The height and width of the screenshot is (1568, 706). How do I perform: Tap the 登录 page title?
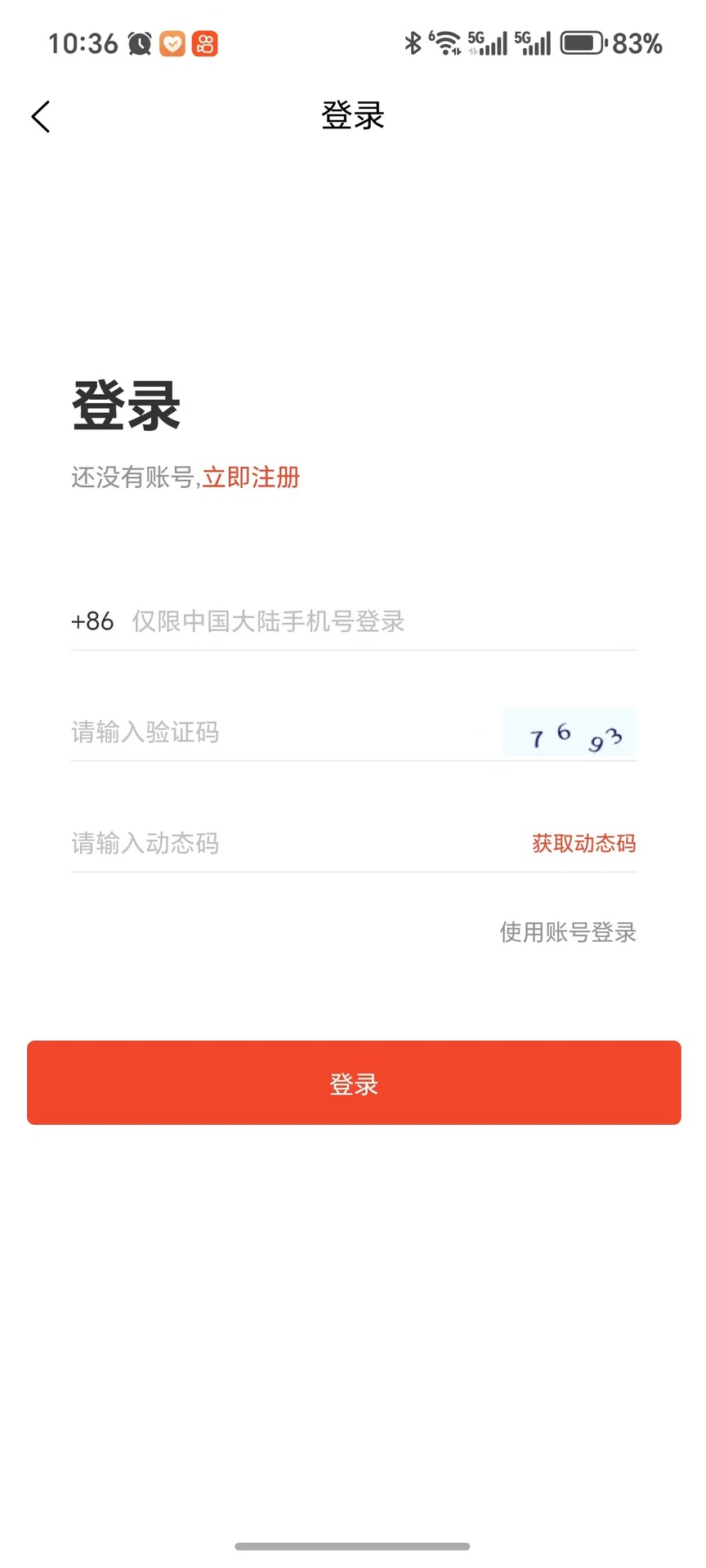click(353, 116)
